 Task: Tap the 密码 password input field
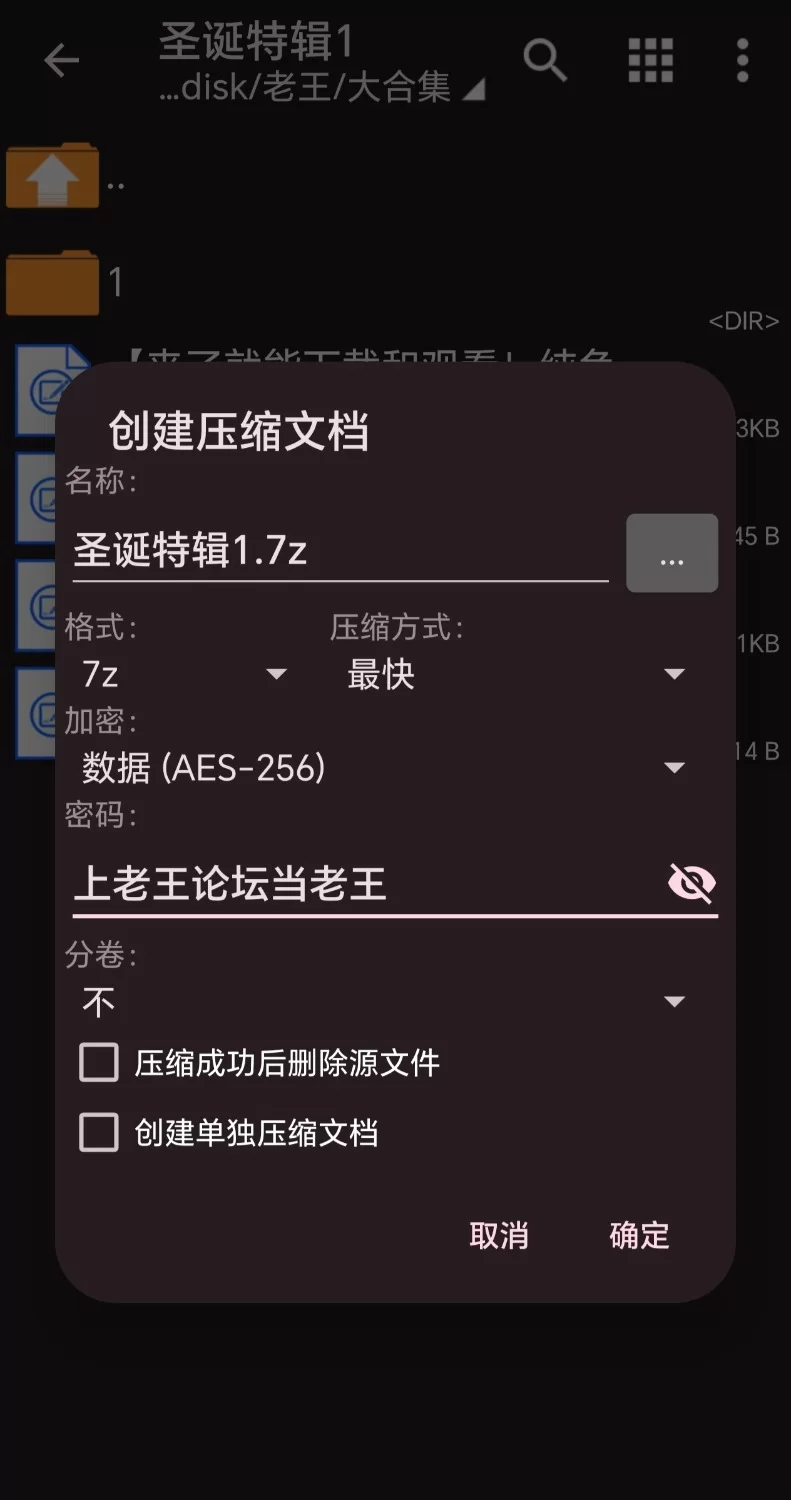[360, 883]
